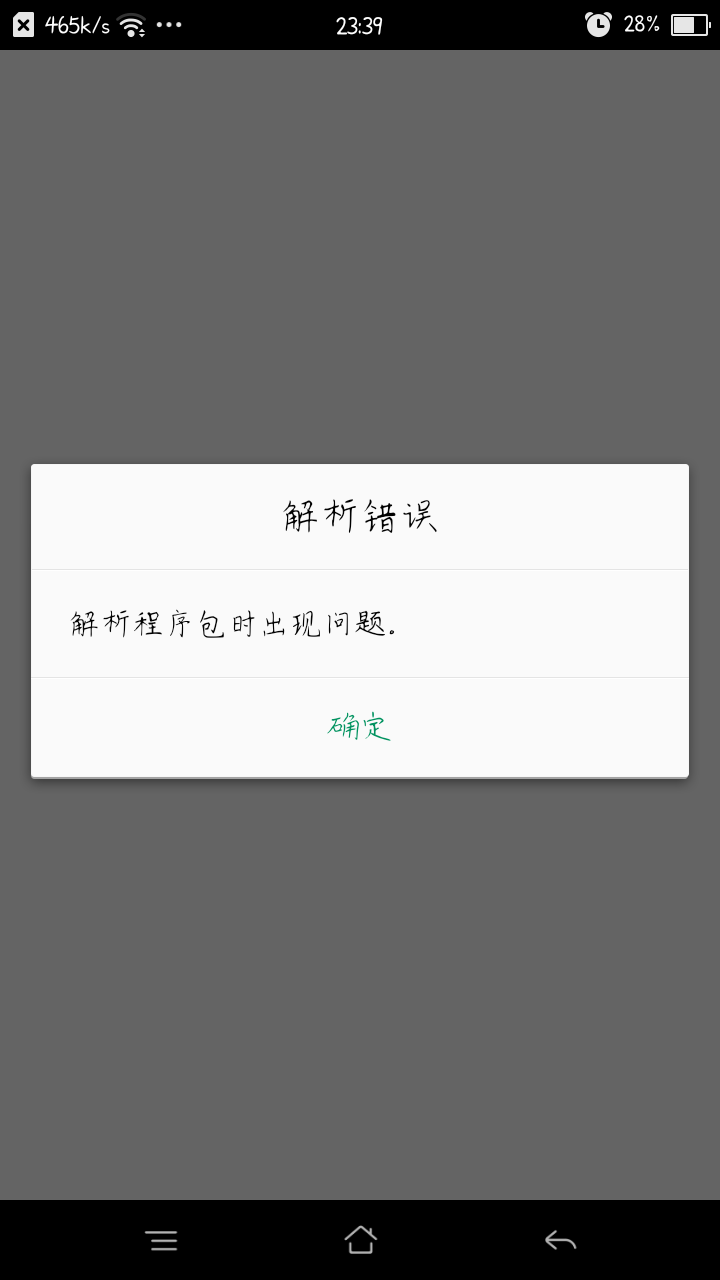This screenshot has height=1280, width=720.
Task: Tap the three-dots notification overflow icon
Action: tap(167, 24)
